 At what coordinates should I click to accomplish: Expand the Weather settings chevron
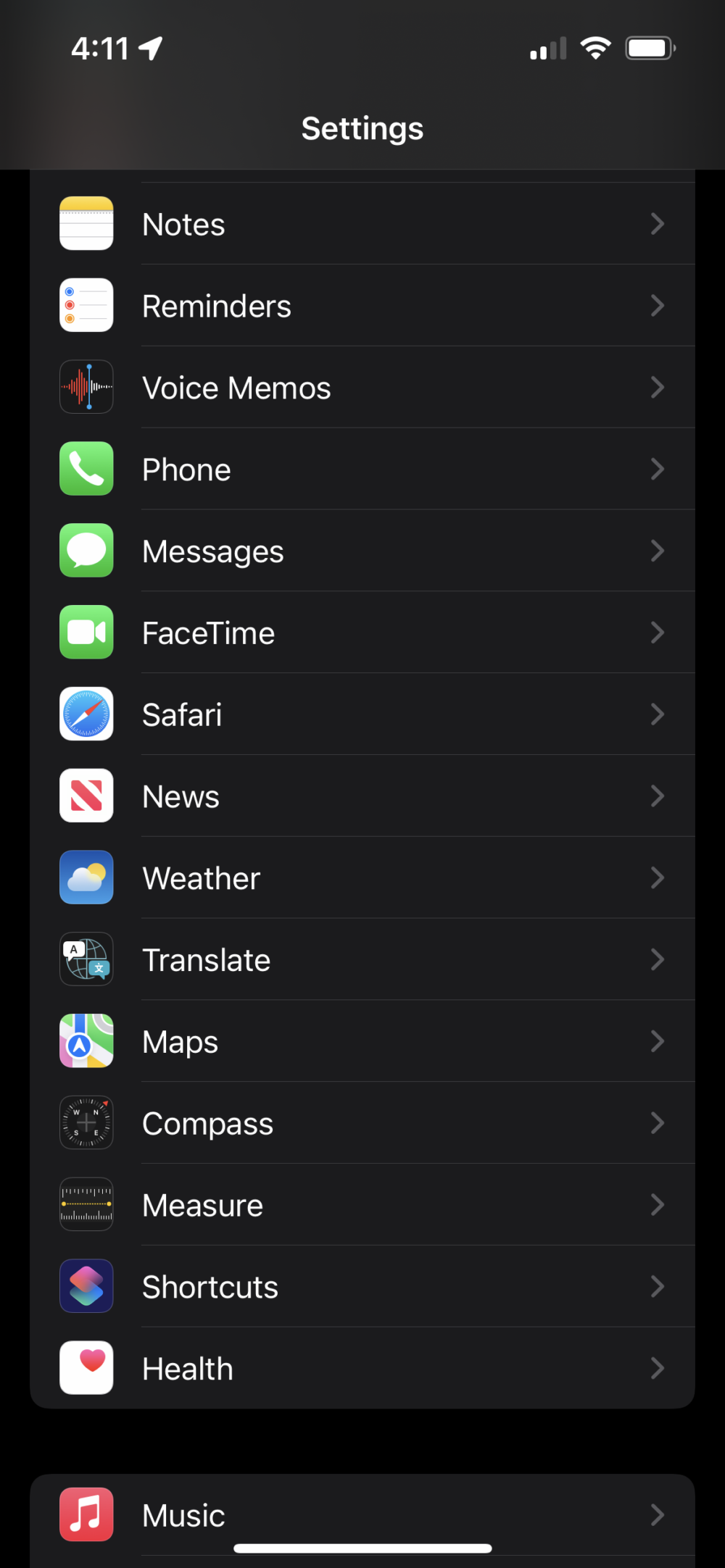(657, 877)
